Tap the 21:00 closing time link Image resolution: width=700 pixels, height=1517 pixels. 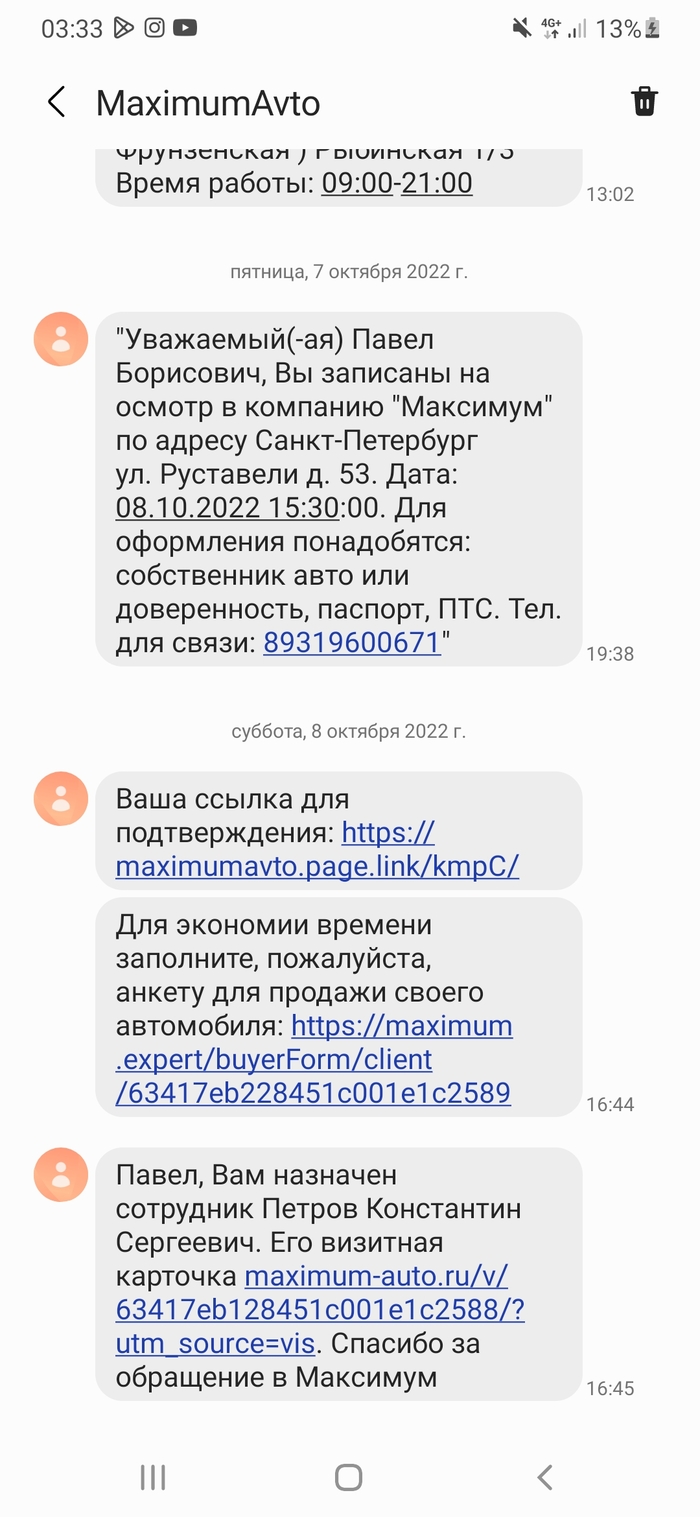(437, 183)
